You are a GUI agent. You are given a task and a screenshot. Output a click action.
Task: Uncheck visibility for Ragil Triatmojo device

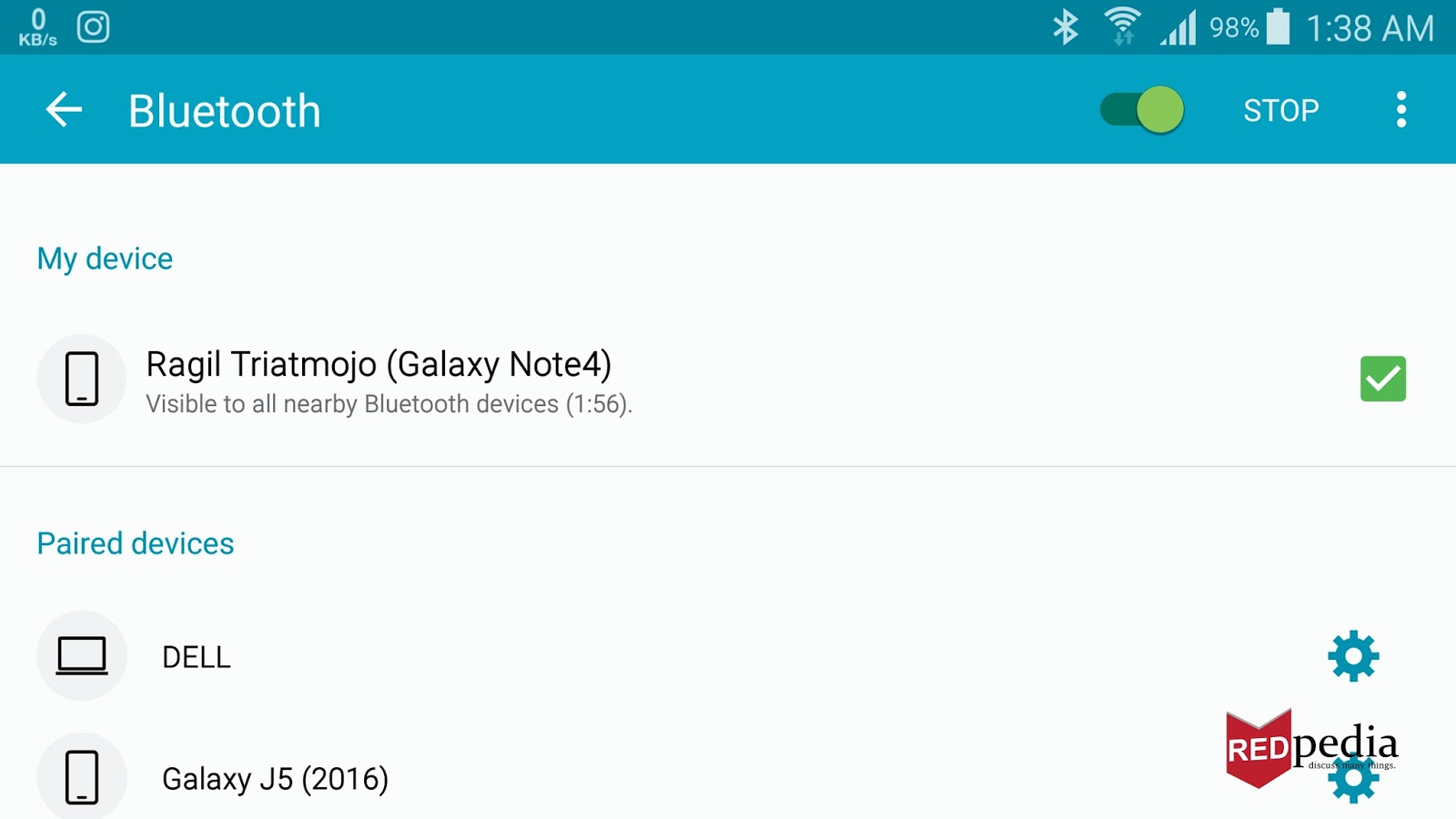1382,379
